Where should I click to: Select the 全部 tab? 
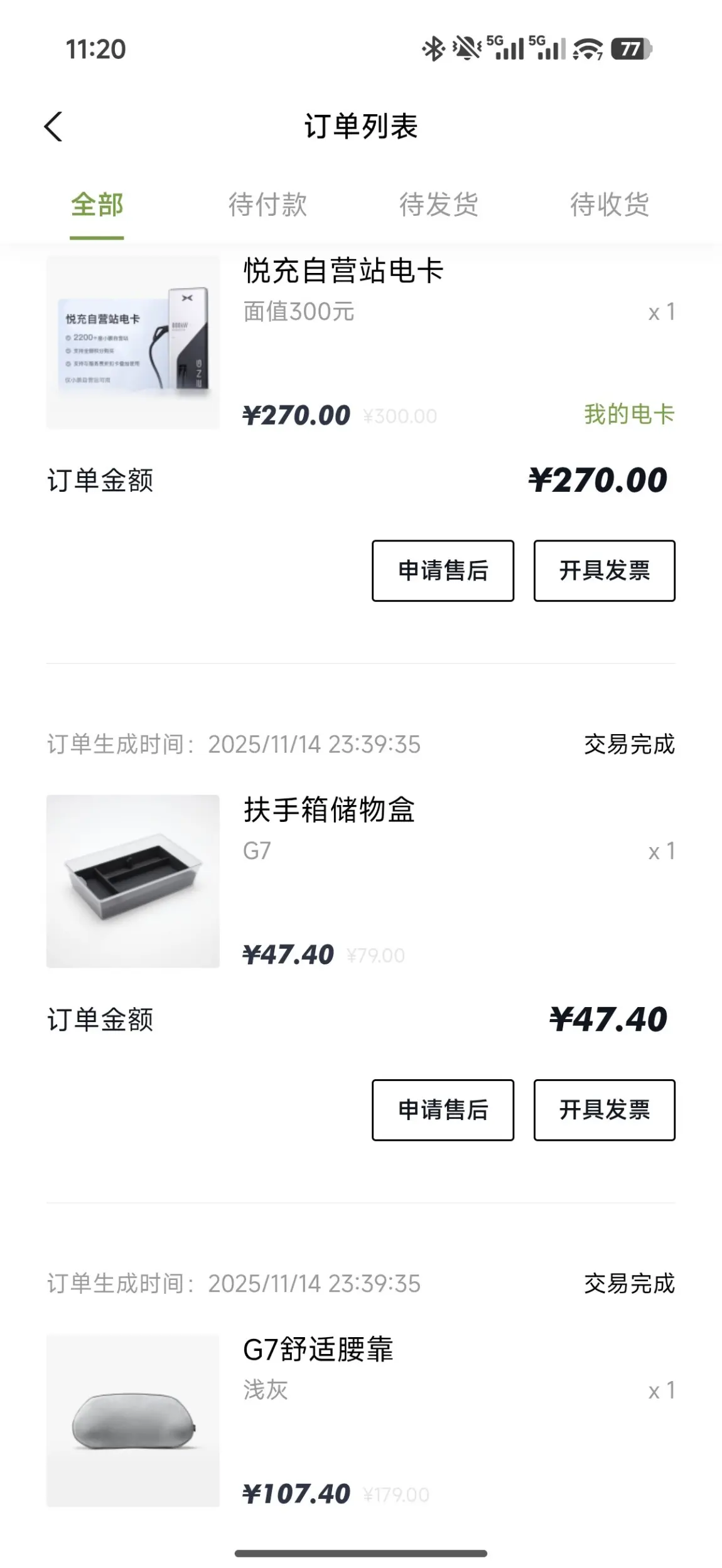(97, 205)
